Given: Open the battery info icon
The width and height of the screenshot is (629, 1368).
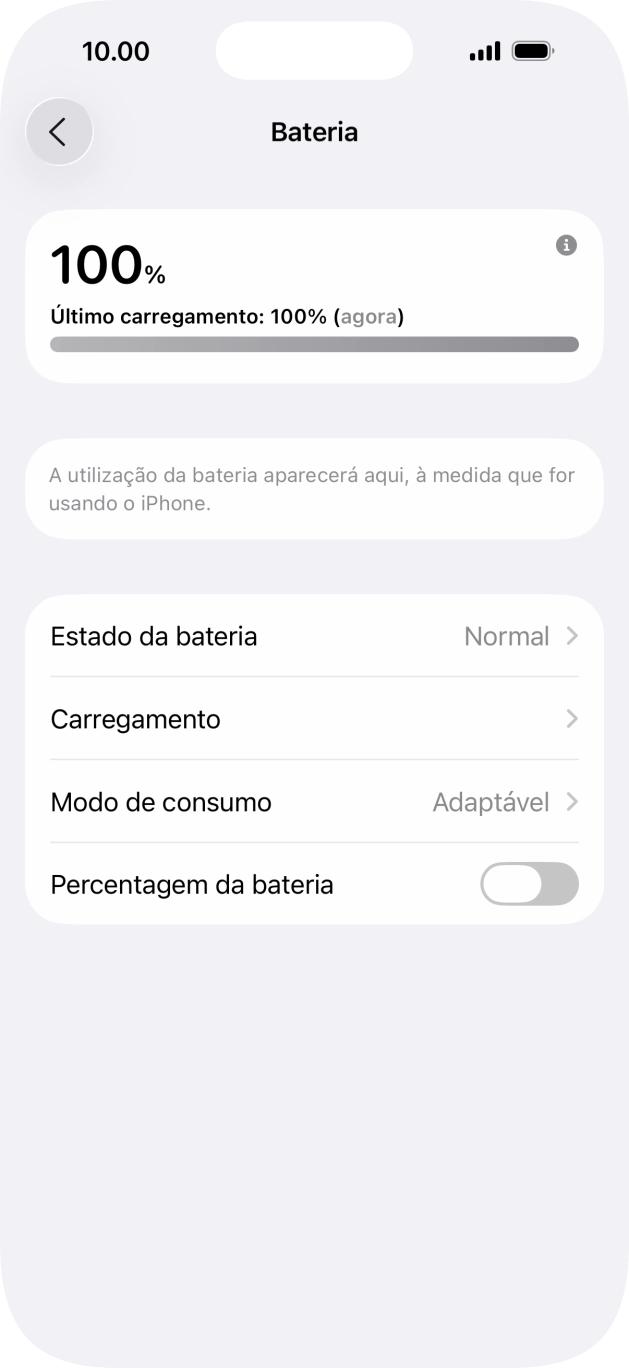Looking at the screenshot, I should tap(566, 245).
